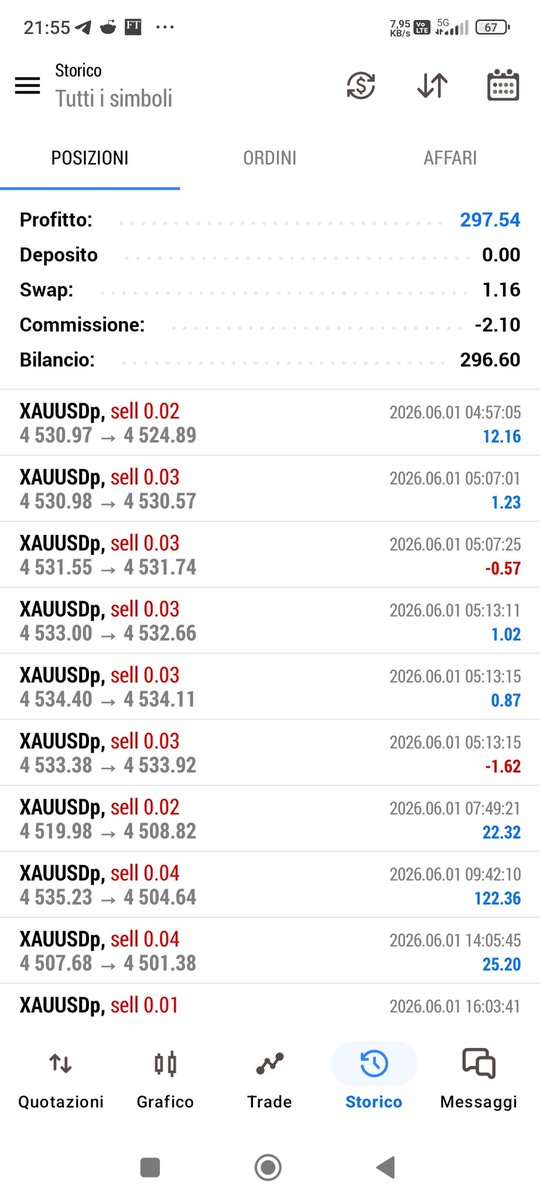This screenshot has height=1200, width=540.
Task: Tap the currency symbol filter icon
Action: pyautogui.click(x=361, y=86)
